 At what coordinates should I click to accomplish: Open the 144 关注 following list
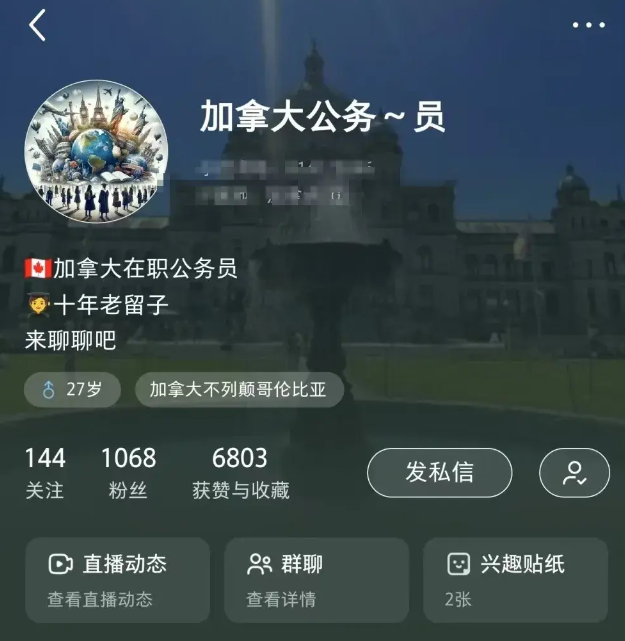click(x=45, y=473)
